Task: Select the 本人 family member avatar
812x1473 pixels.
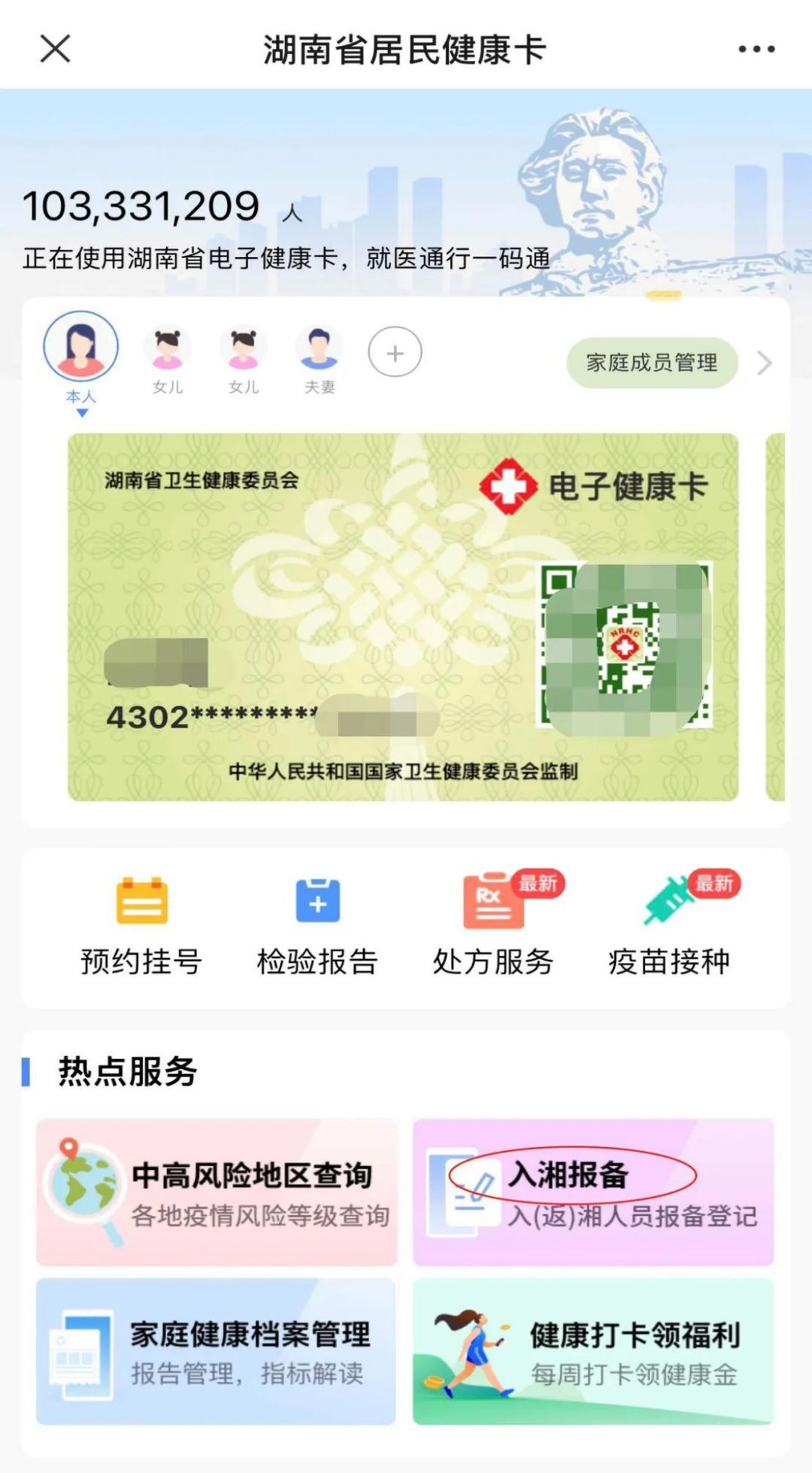Action: [81, 348]
